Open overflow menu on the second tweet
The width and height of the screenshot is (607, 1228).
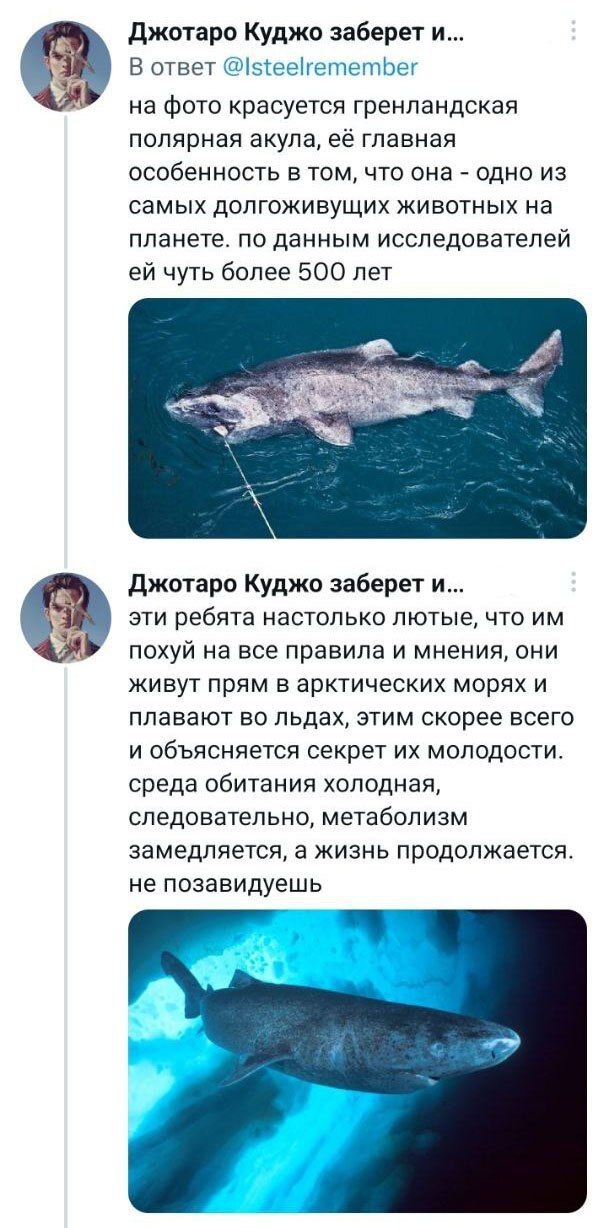click(x=573, y=582)
